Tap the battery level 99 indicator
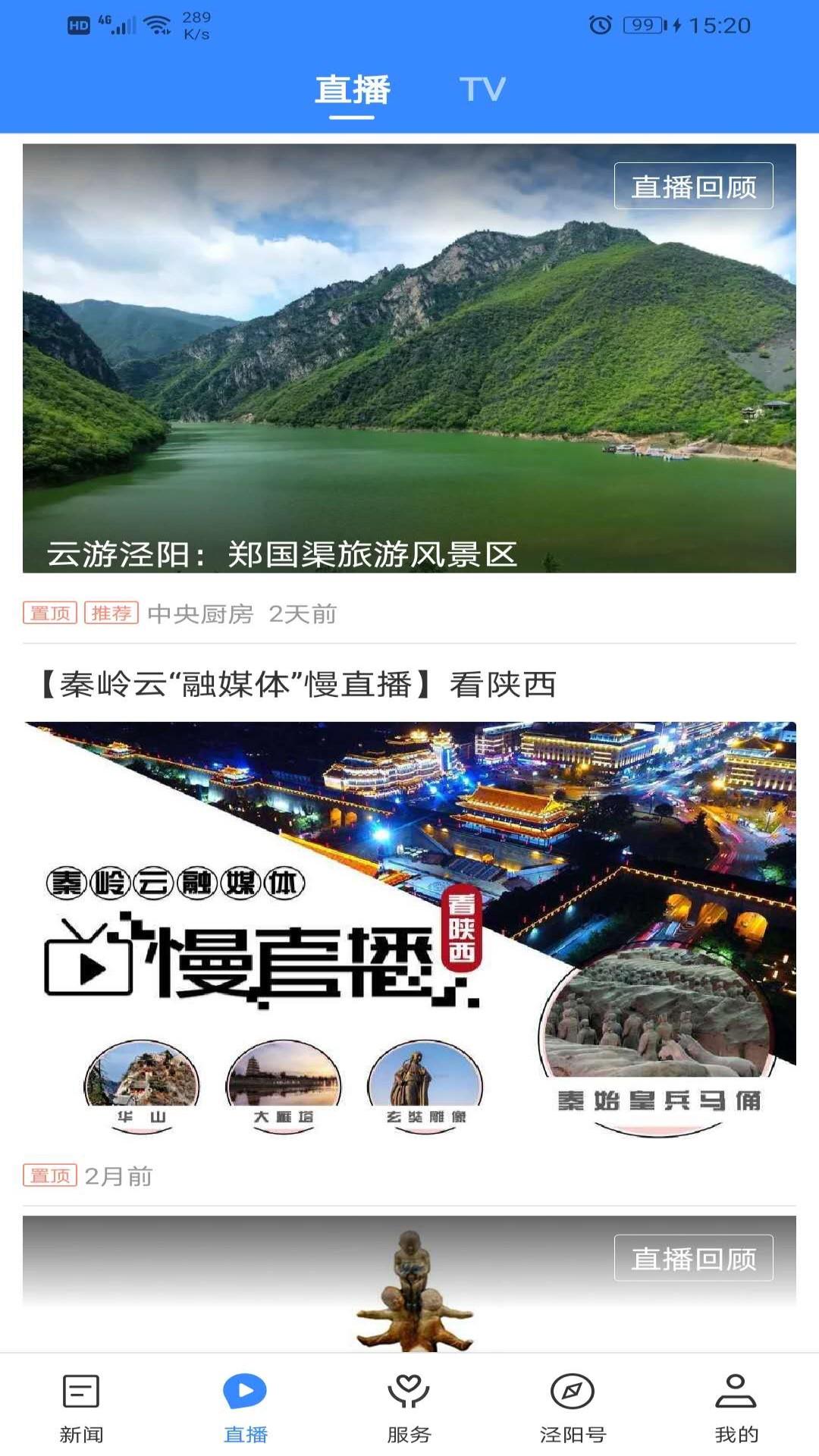This screenshot has width=819, height=1456. click(x=642, y=24)
